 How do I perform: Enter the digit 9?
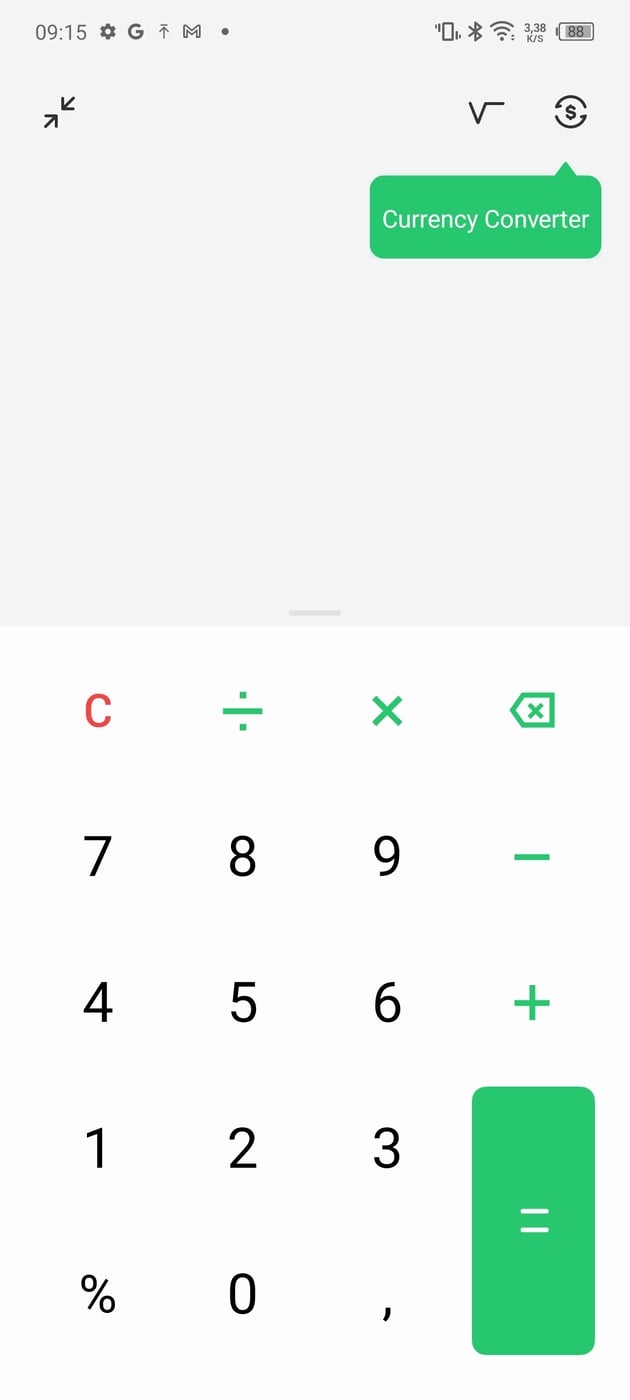(x=387, y=857)
